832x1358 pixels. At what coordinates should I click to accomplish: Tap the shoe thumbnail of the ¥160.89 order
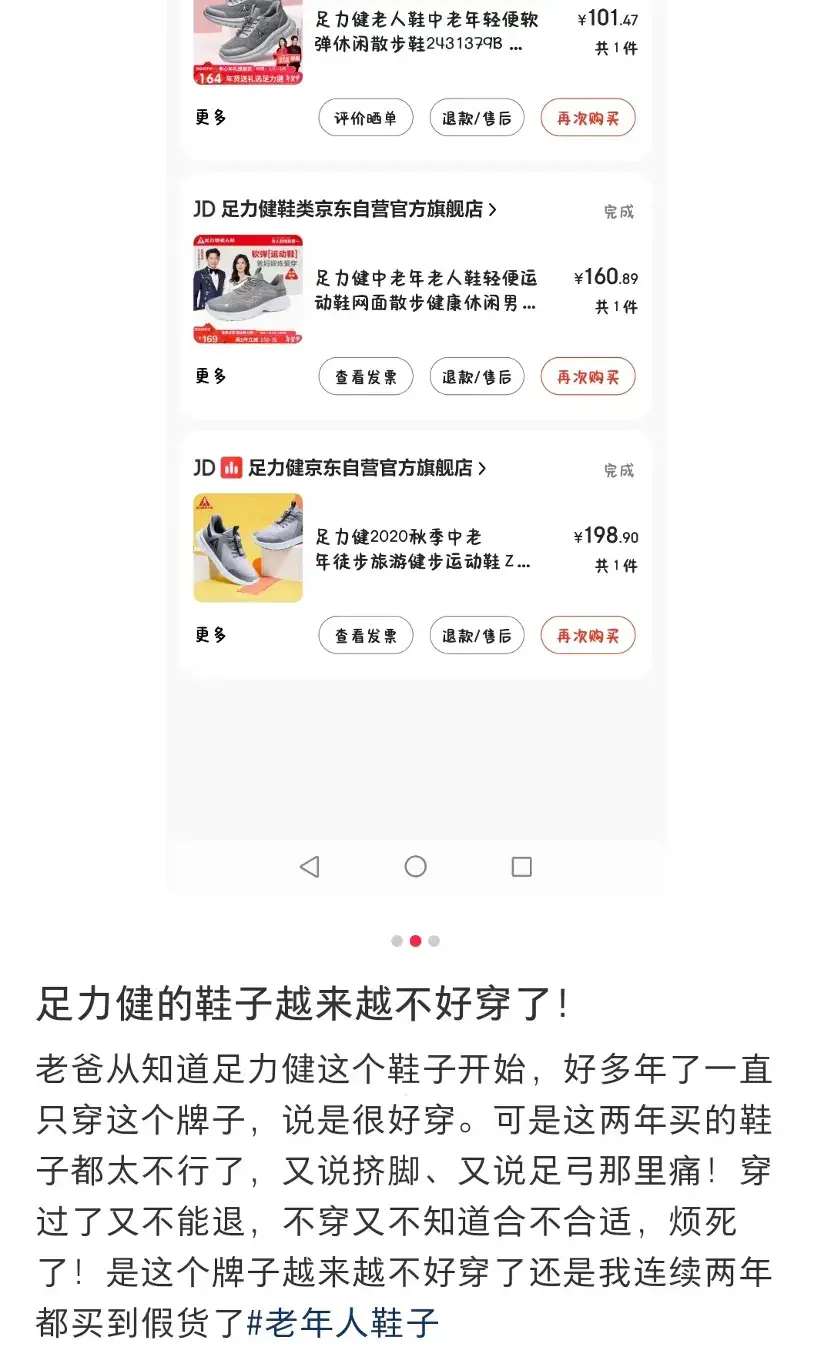(247, 290)
